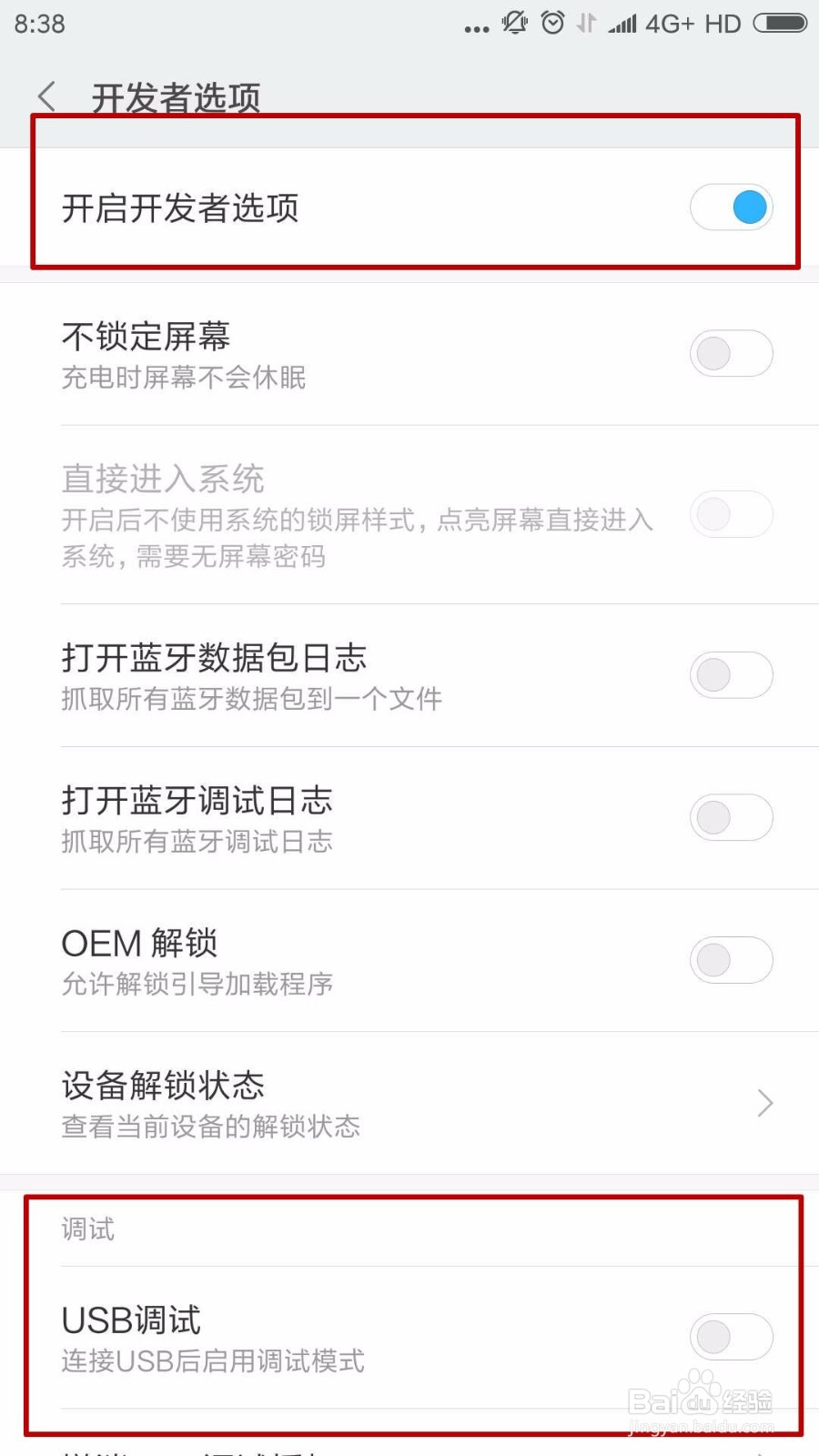Screen dimensions: 819x1456
Task: Turn off 开启开发者选项 switch
Action: (732, 207)
